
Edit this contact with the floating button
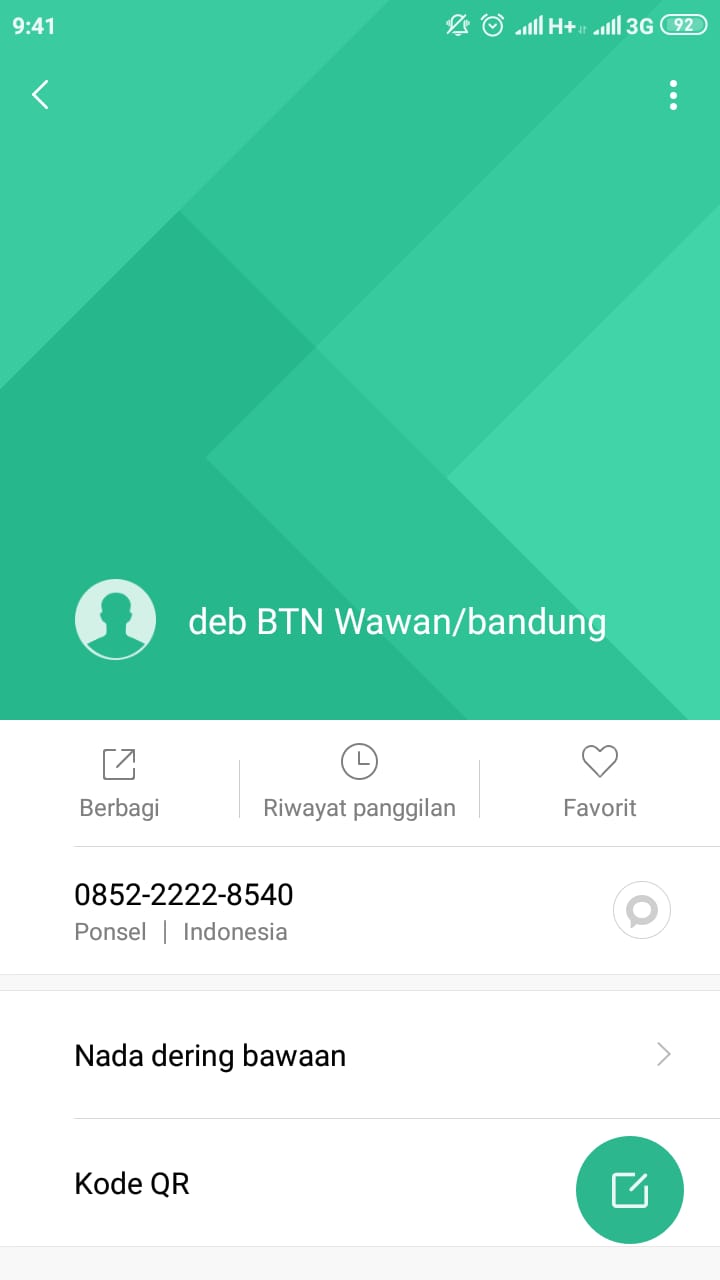[630, 1190]
